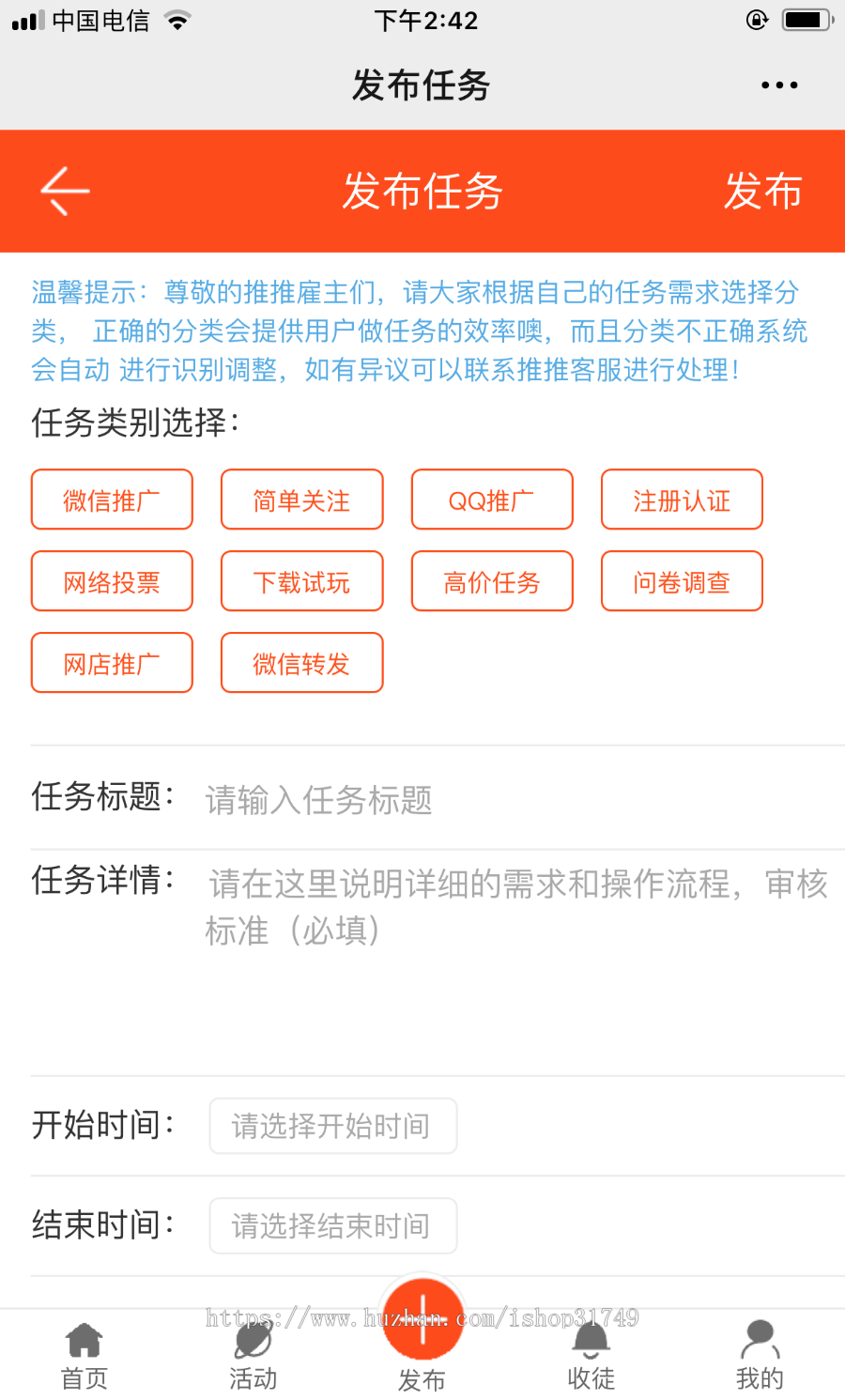Open the 请选择结束时间 time picker
The width and height of the screenshot is (845, 1400).
[x=332, y=1225]
